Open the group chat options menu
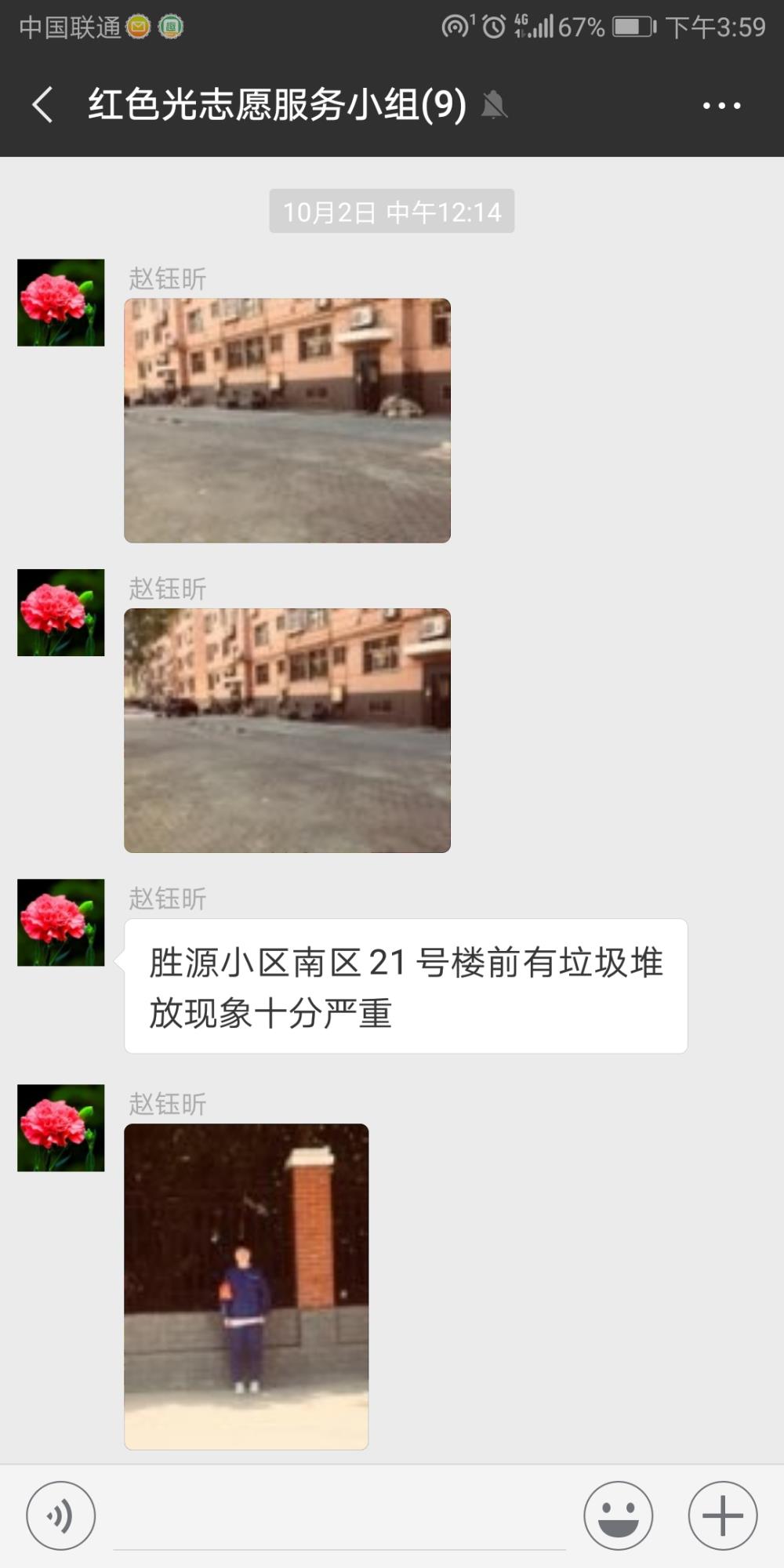Screen dimensions: 784x1568 721,105
